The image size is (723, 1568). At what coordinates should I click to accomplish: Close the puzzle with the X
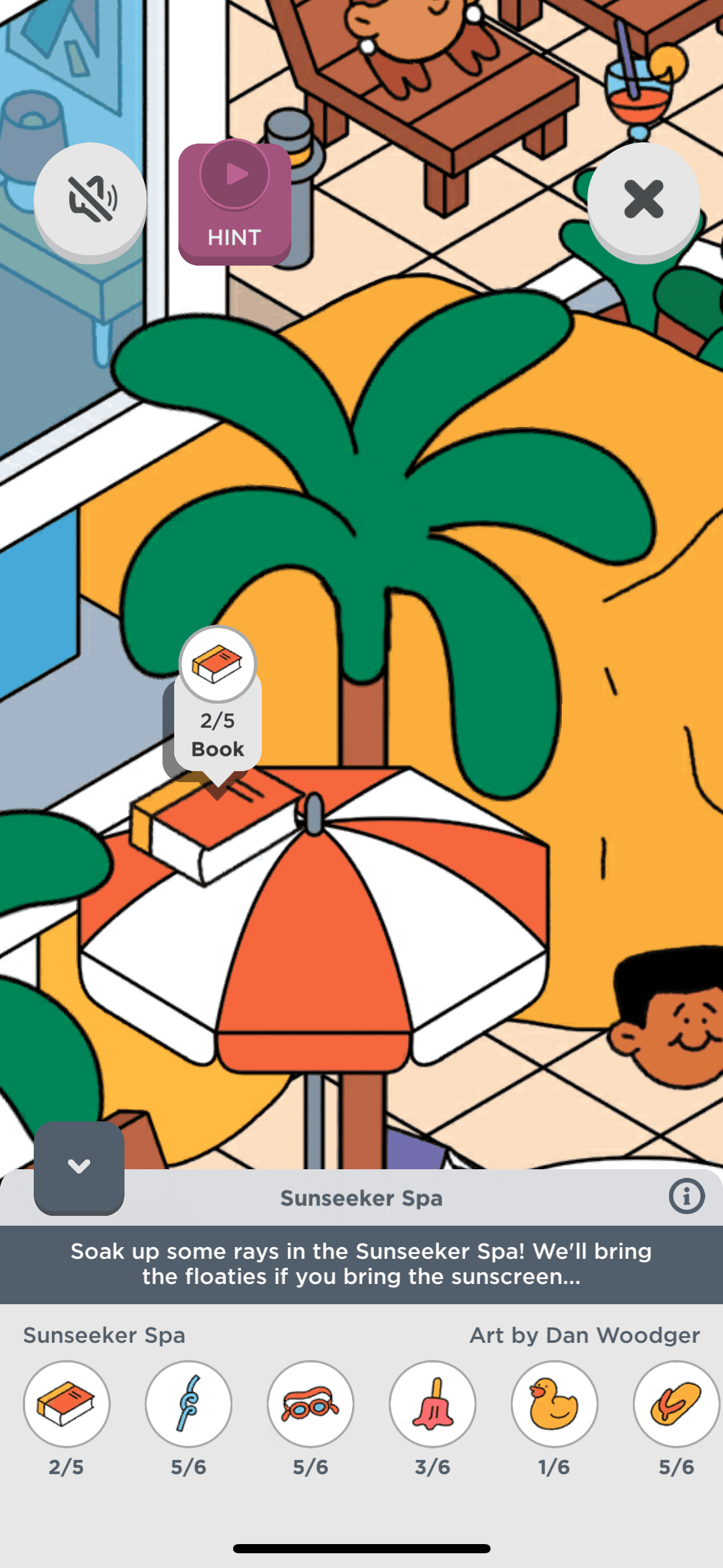pos(643,199)
